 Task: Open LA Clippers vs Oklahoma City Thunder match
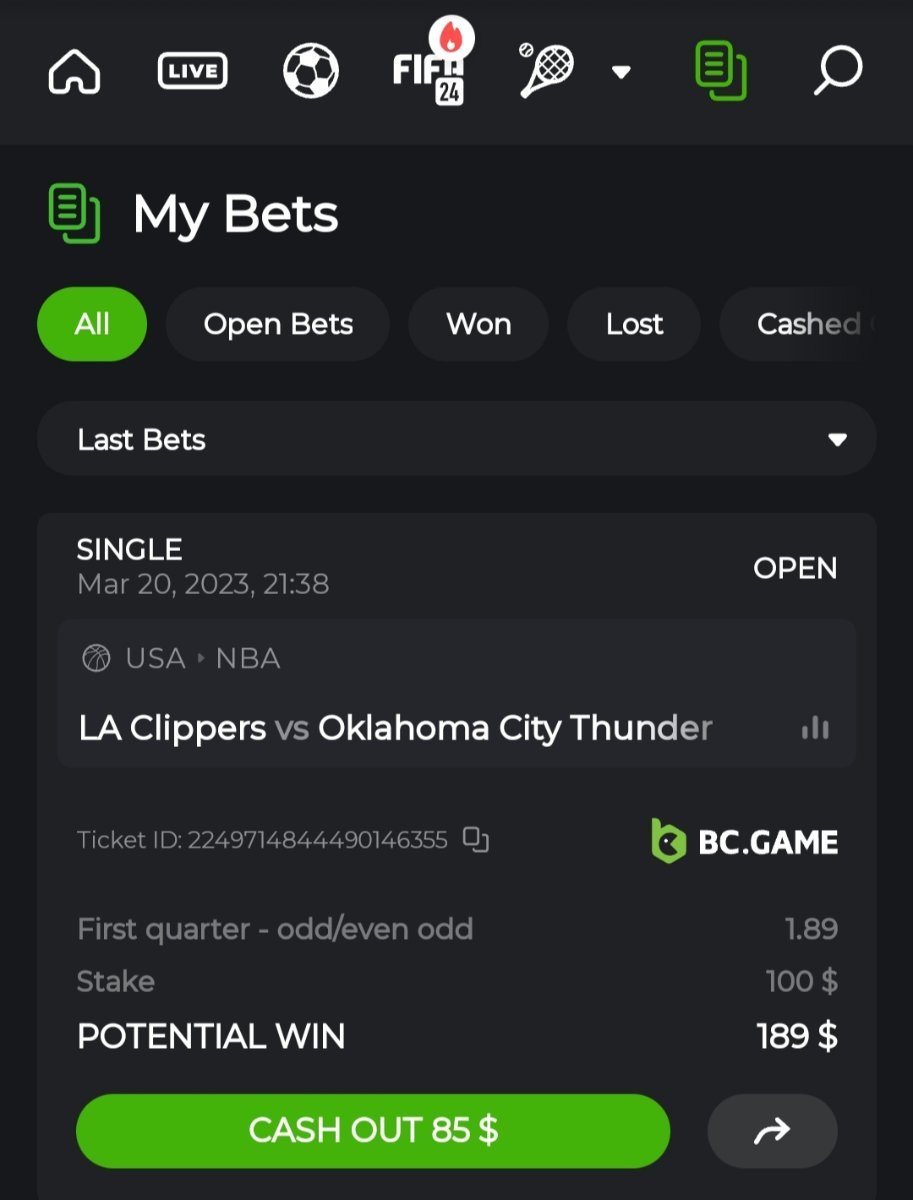coord(395,728)
